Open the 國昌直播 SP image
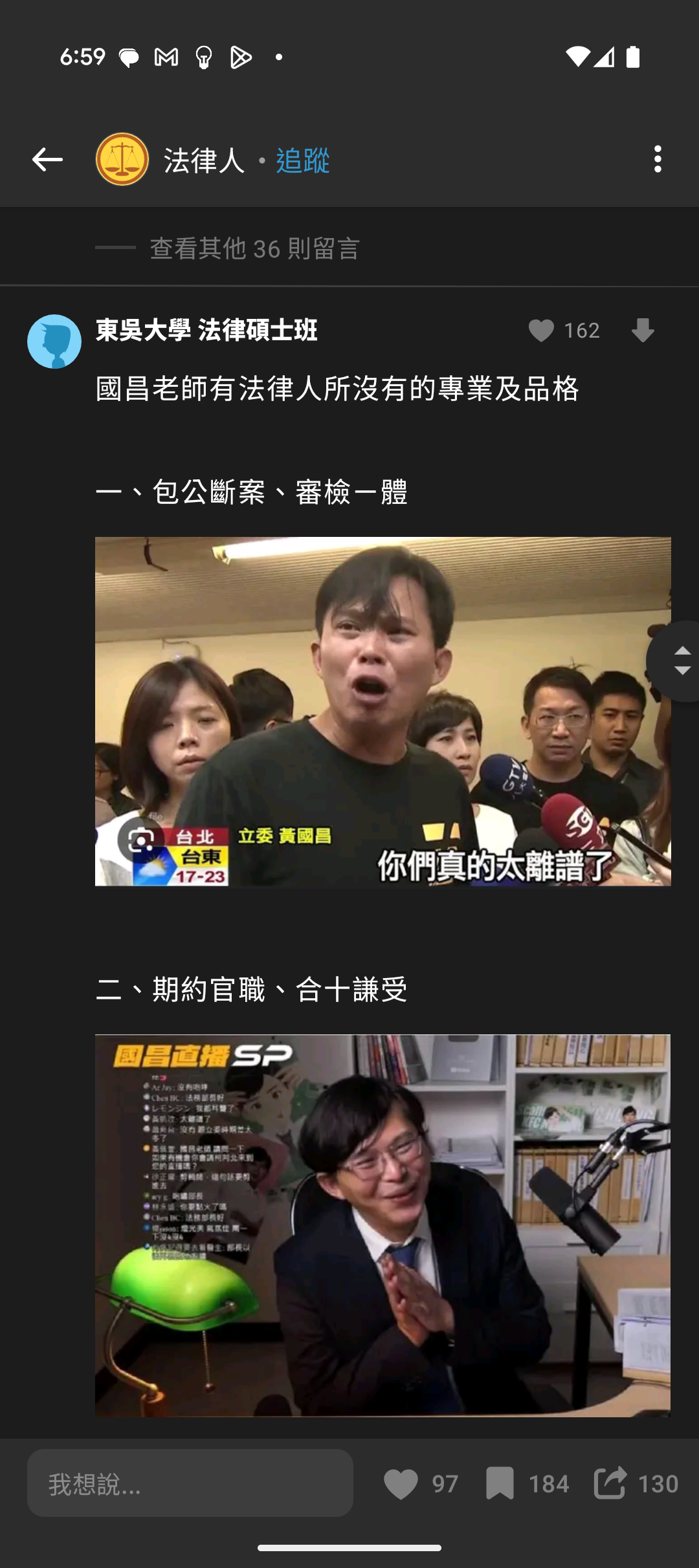This screenshot has height=1568, width=699. click(383, 1226)
